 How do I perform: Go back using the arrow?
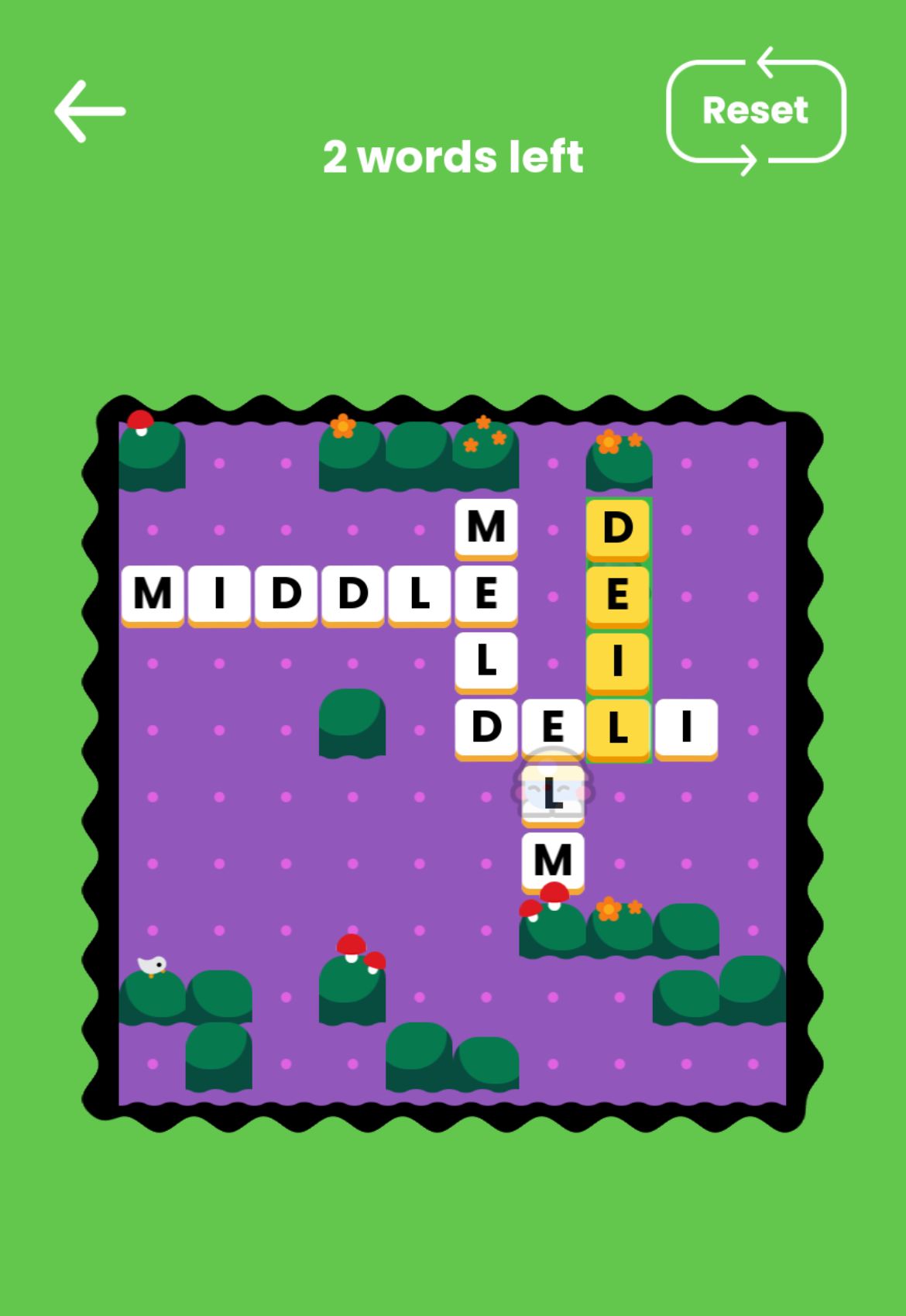[x=90, y=112]
